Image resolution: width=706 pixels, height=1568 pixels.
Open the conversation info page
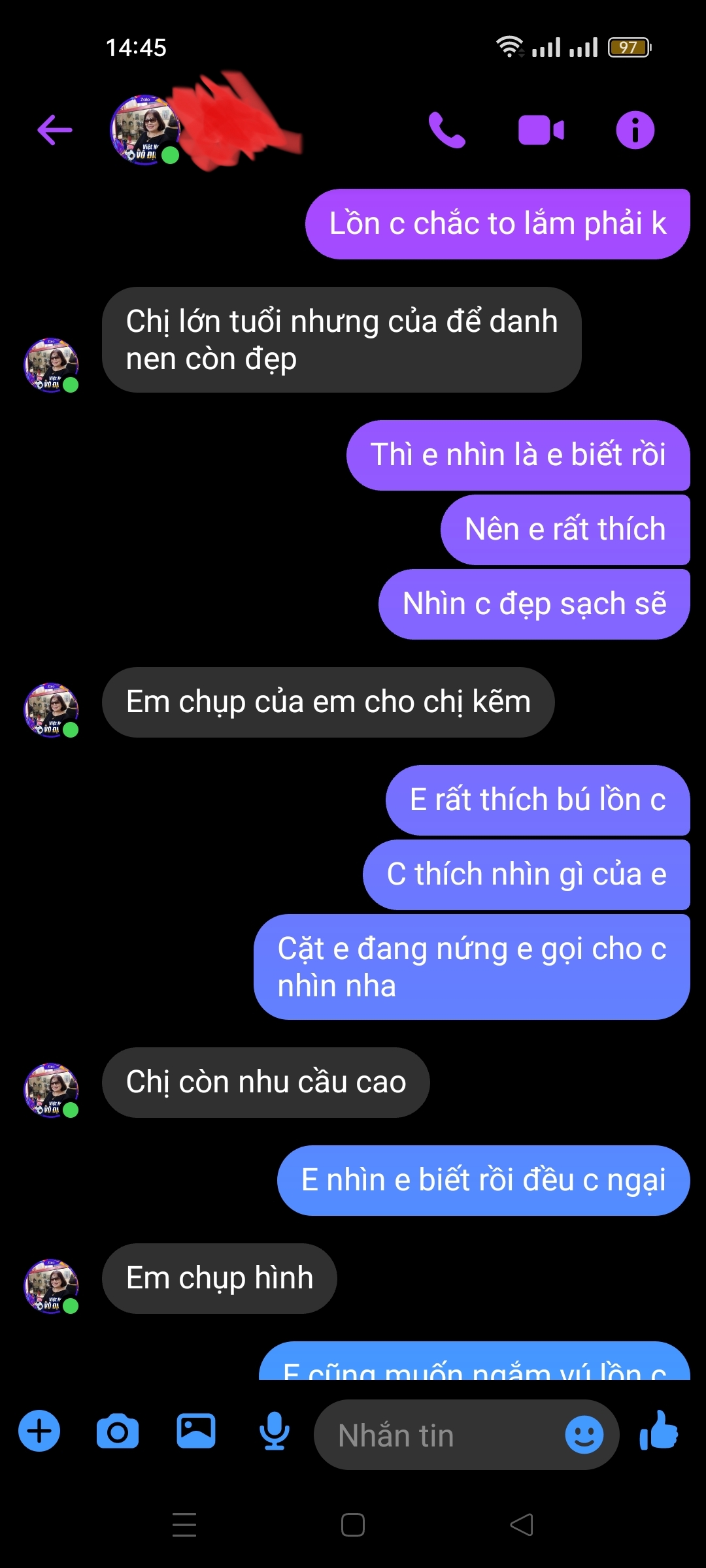635,129
